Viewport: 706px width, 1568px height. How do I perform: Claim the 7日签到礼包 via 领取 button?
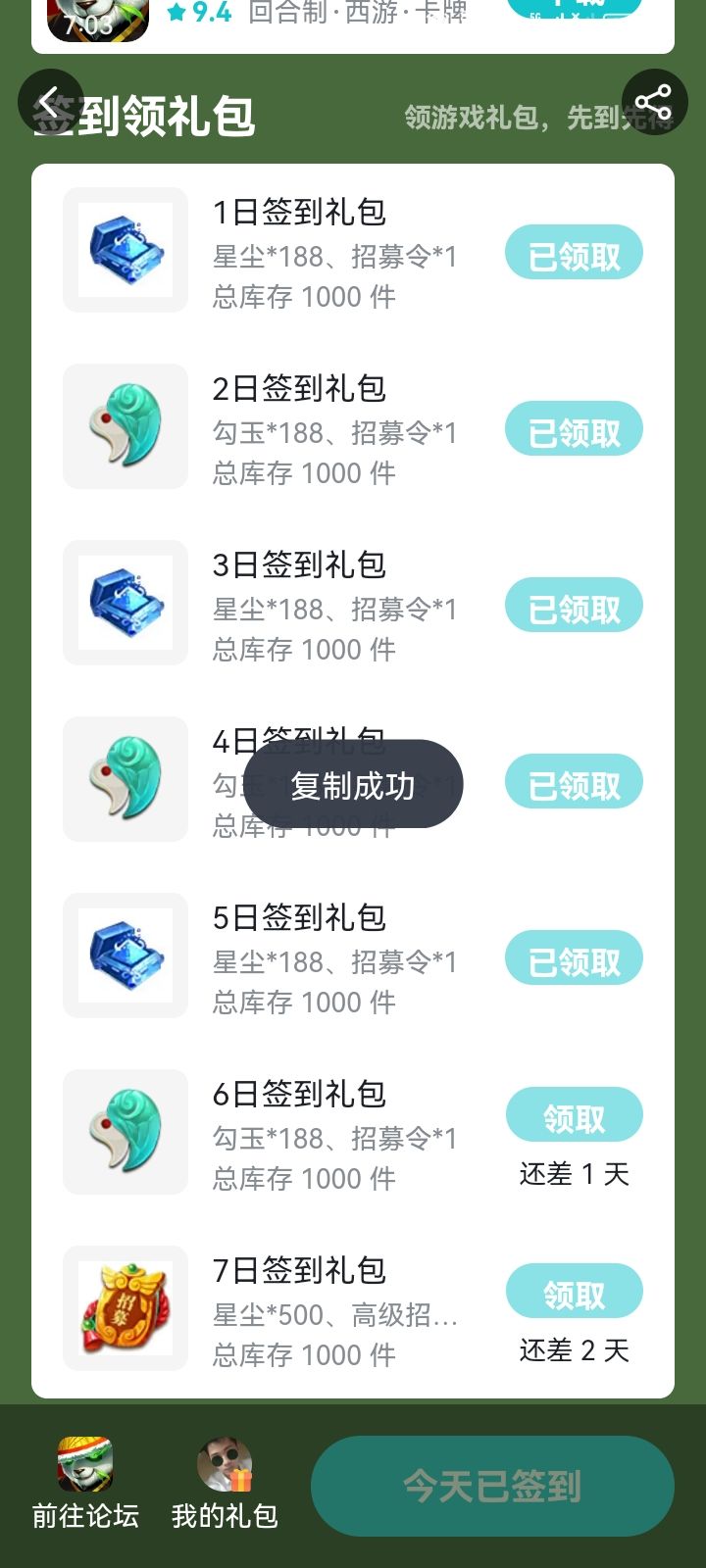point(574,1291)
